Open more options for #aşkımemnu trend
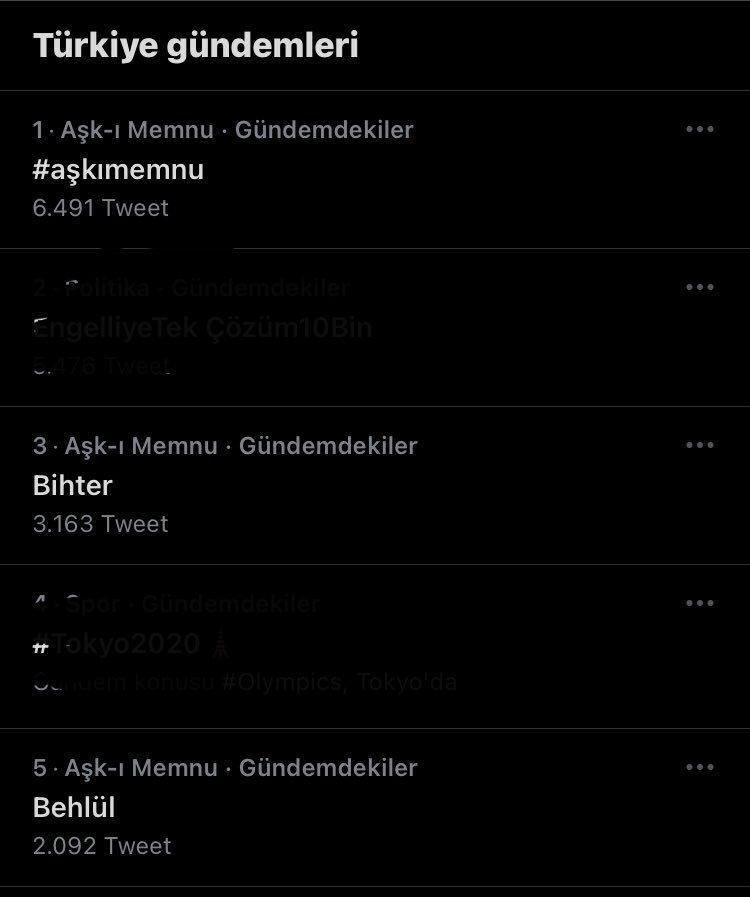 coord(700,129)
